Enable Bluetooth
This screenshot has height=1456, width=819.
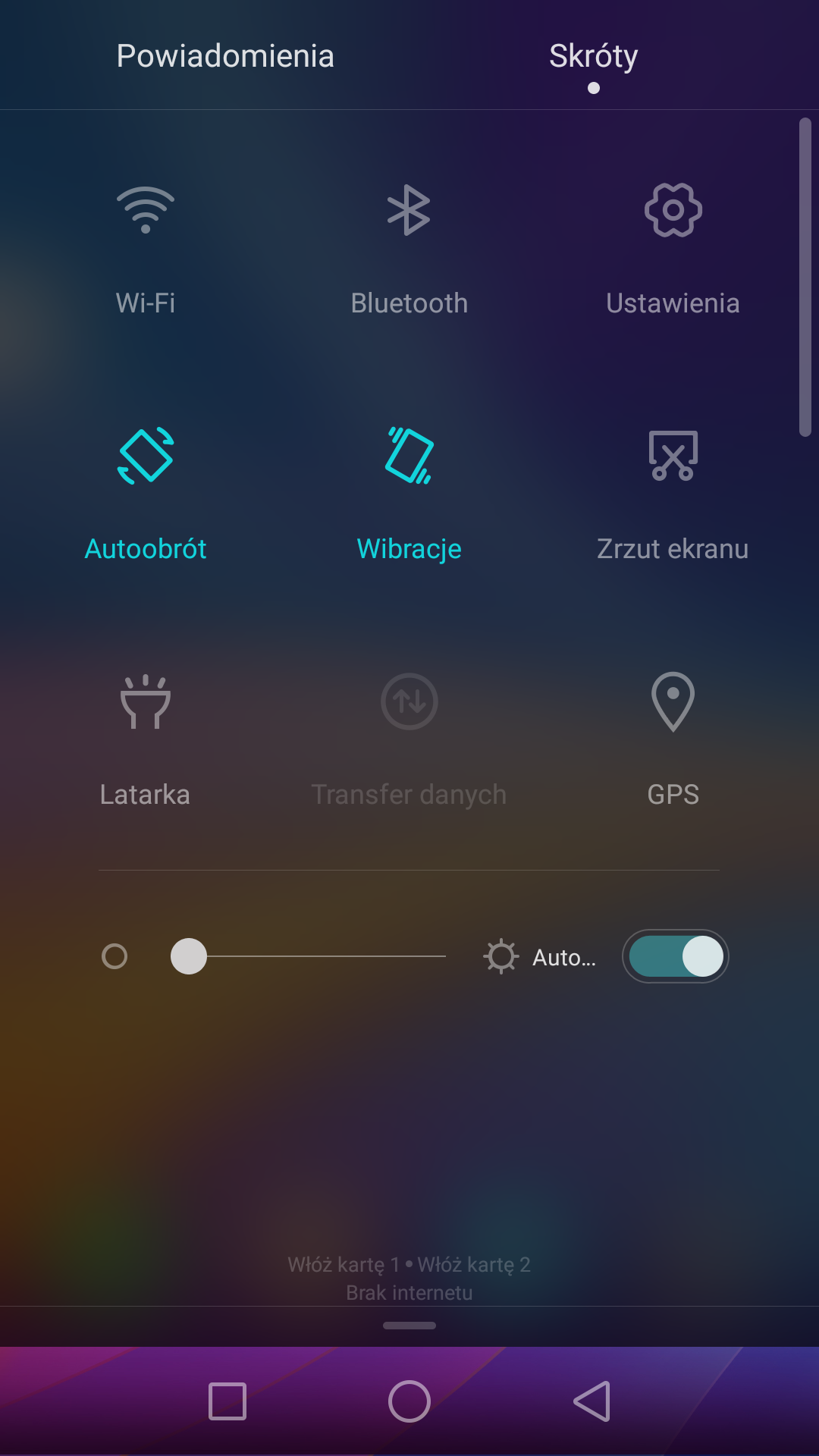coord(409,211)
